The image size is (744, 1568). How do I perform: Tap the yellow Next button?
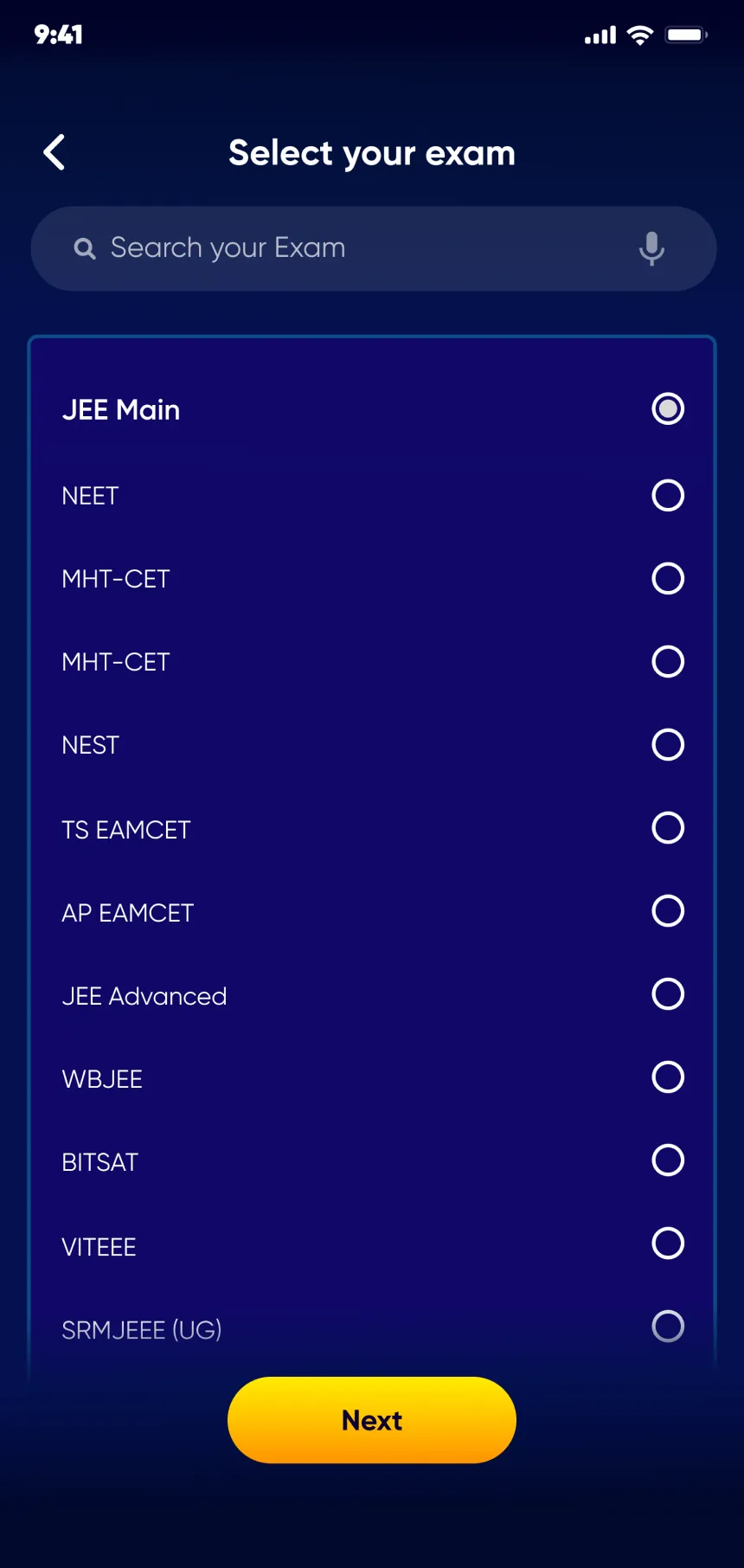[x=372, y=1420]
